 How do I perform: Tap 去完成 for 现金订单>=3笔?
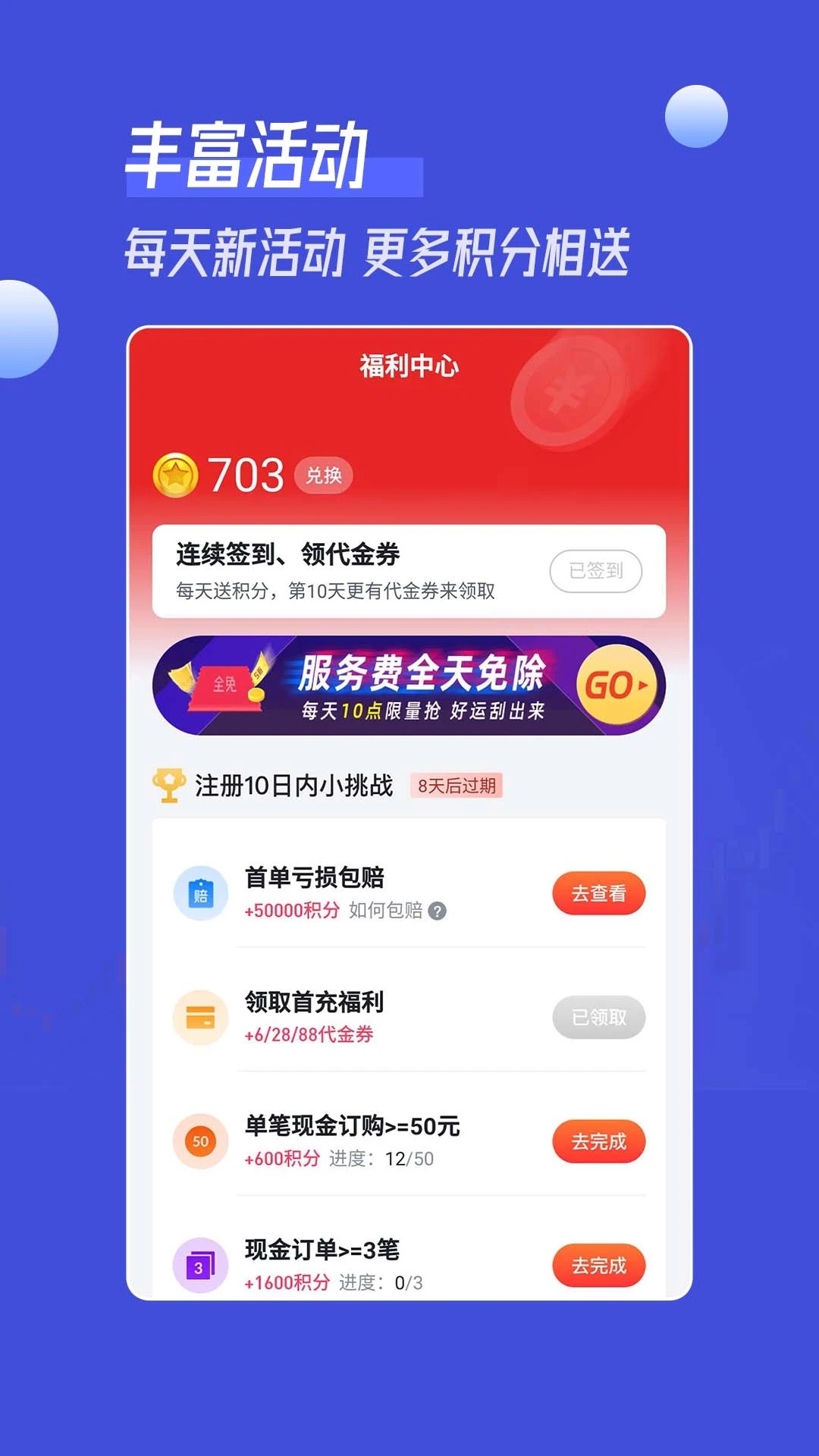(x=599, y=1265)
